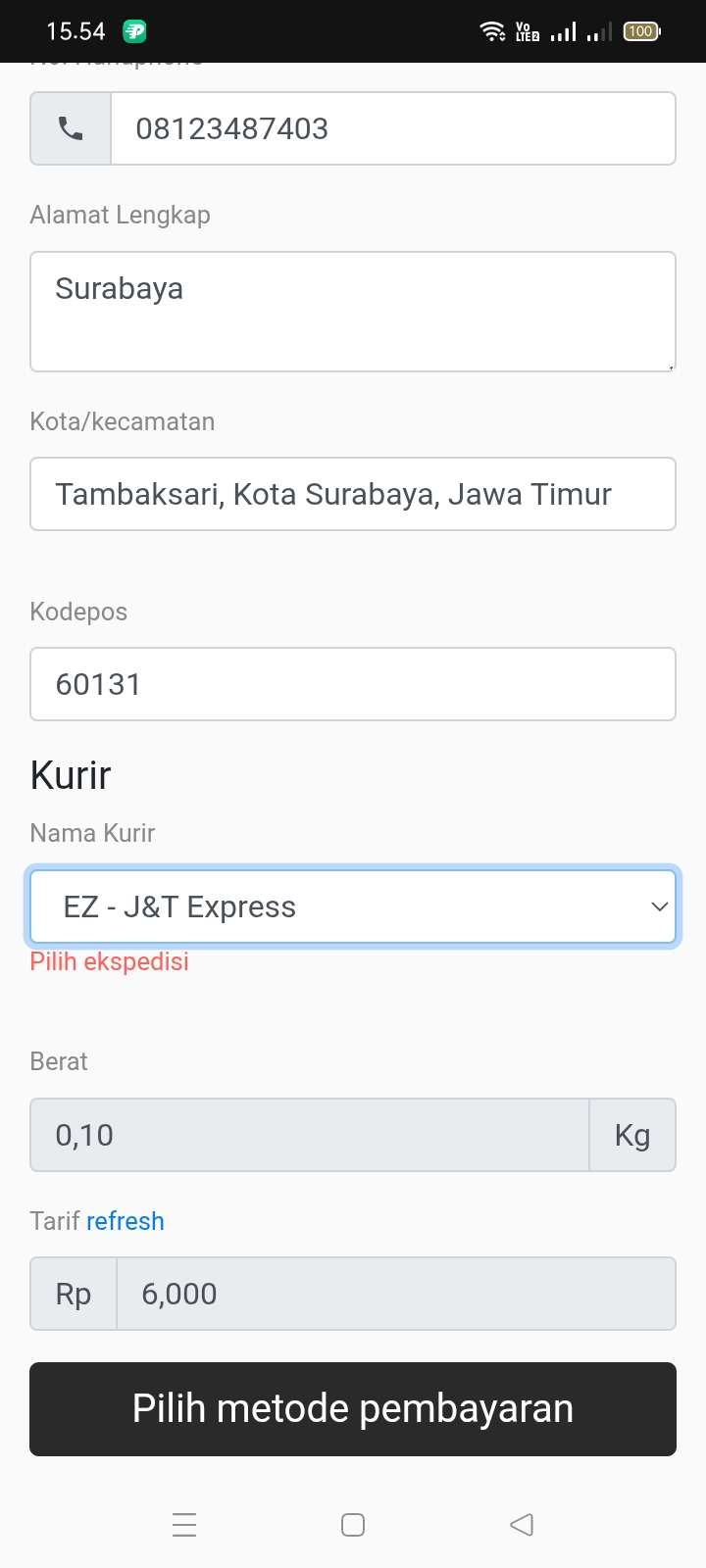Go back using the system back button
The width and height of the screenshot is (706, 1568).
pos(522,1524)
